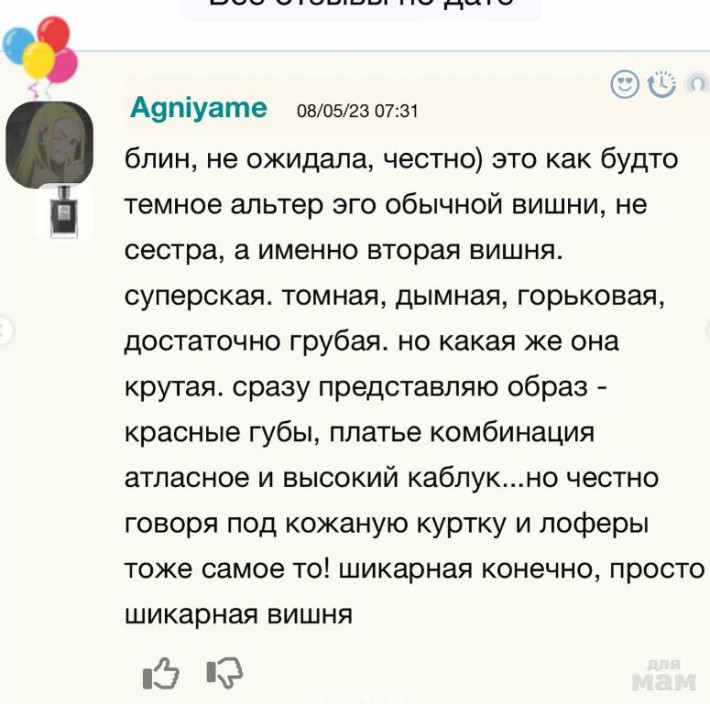Select the 'Все отзывы по дате' sorting button

click(361, 6)
